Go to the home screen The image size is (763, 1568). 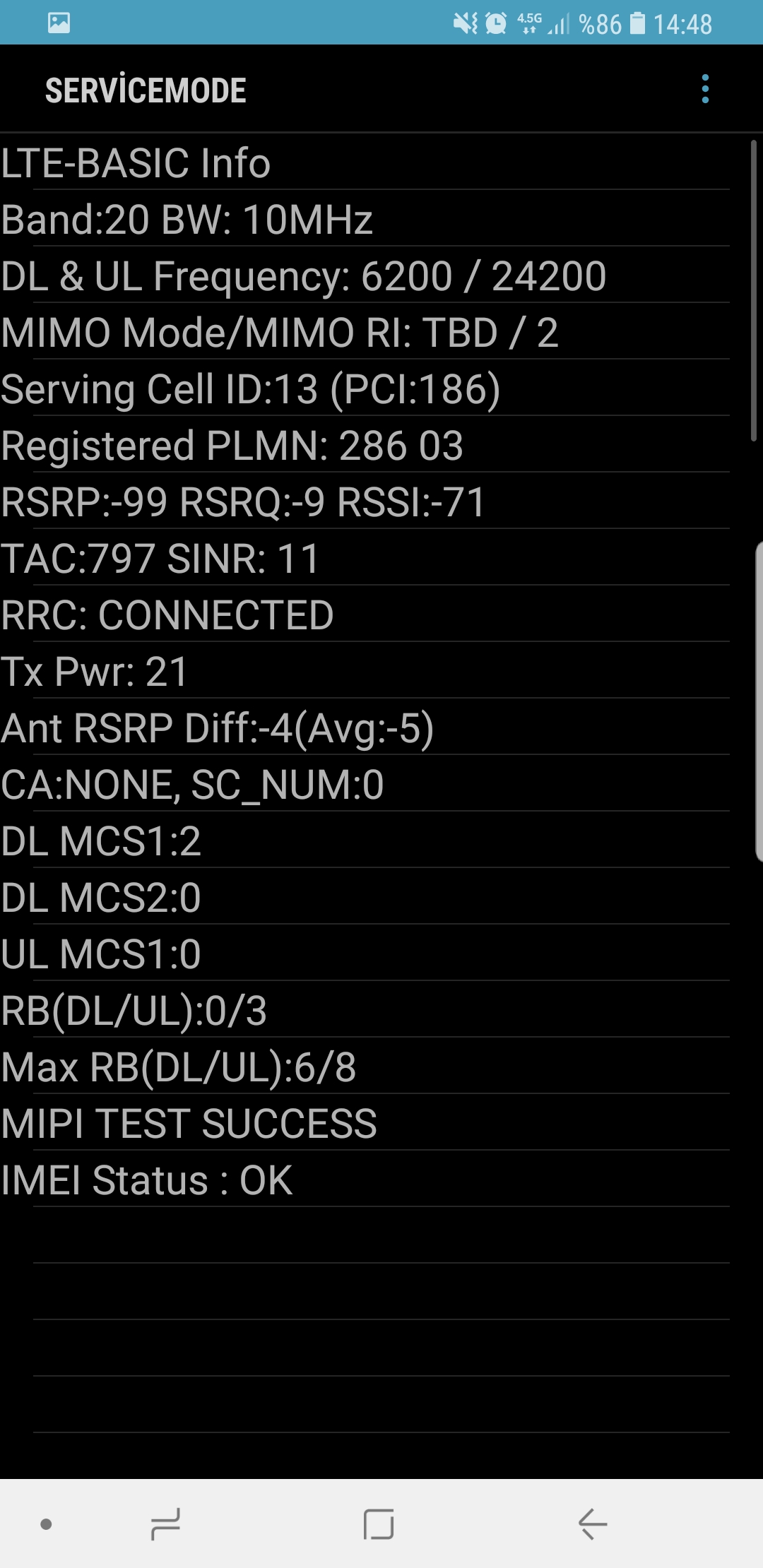click(x=379, y=1524)
